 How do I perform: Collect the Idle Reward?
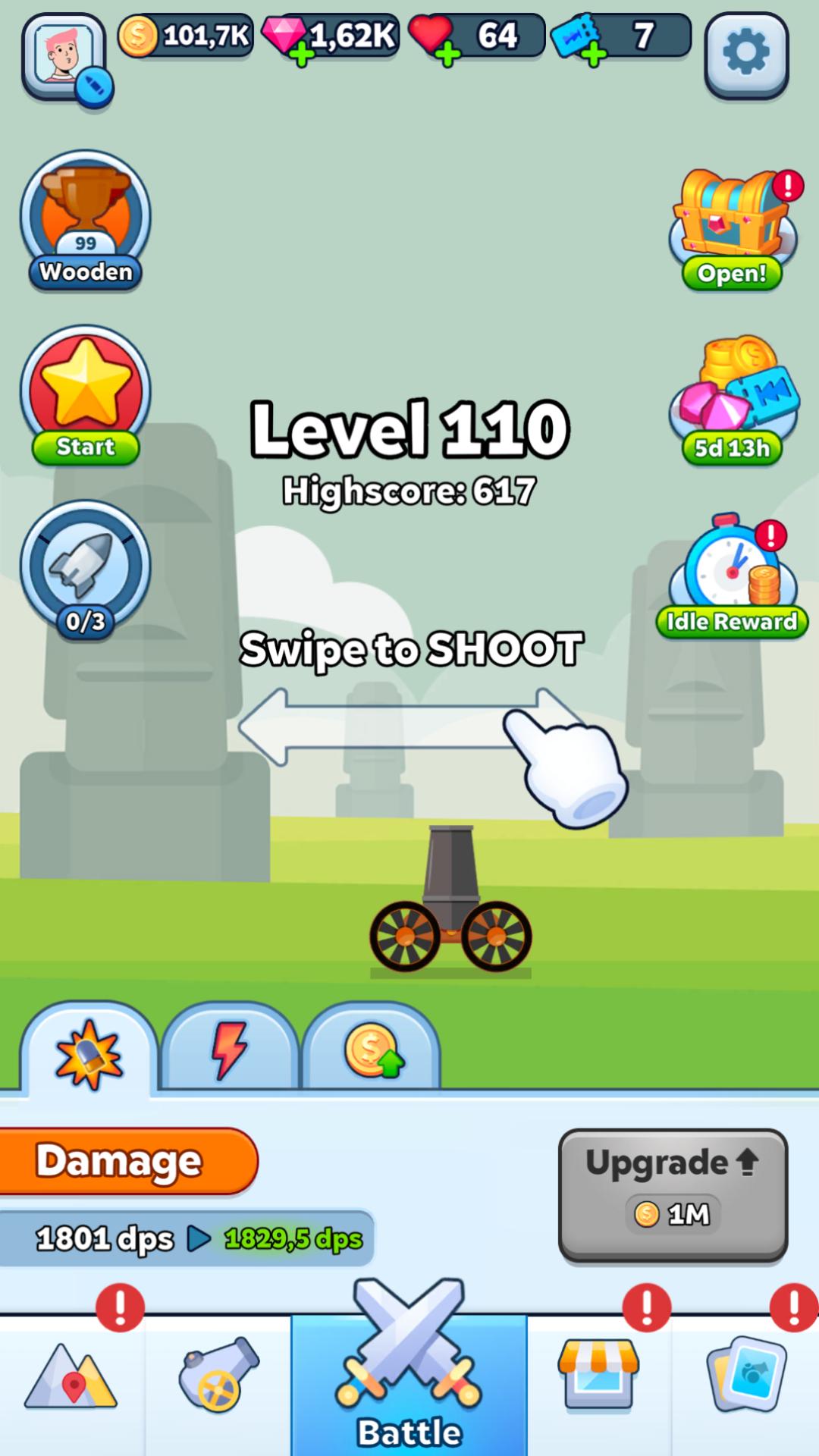[x=733, y=578]
